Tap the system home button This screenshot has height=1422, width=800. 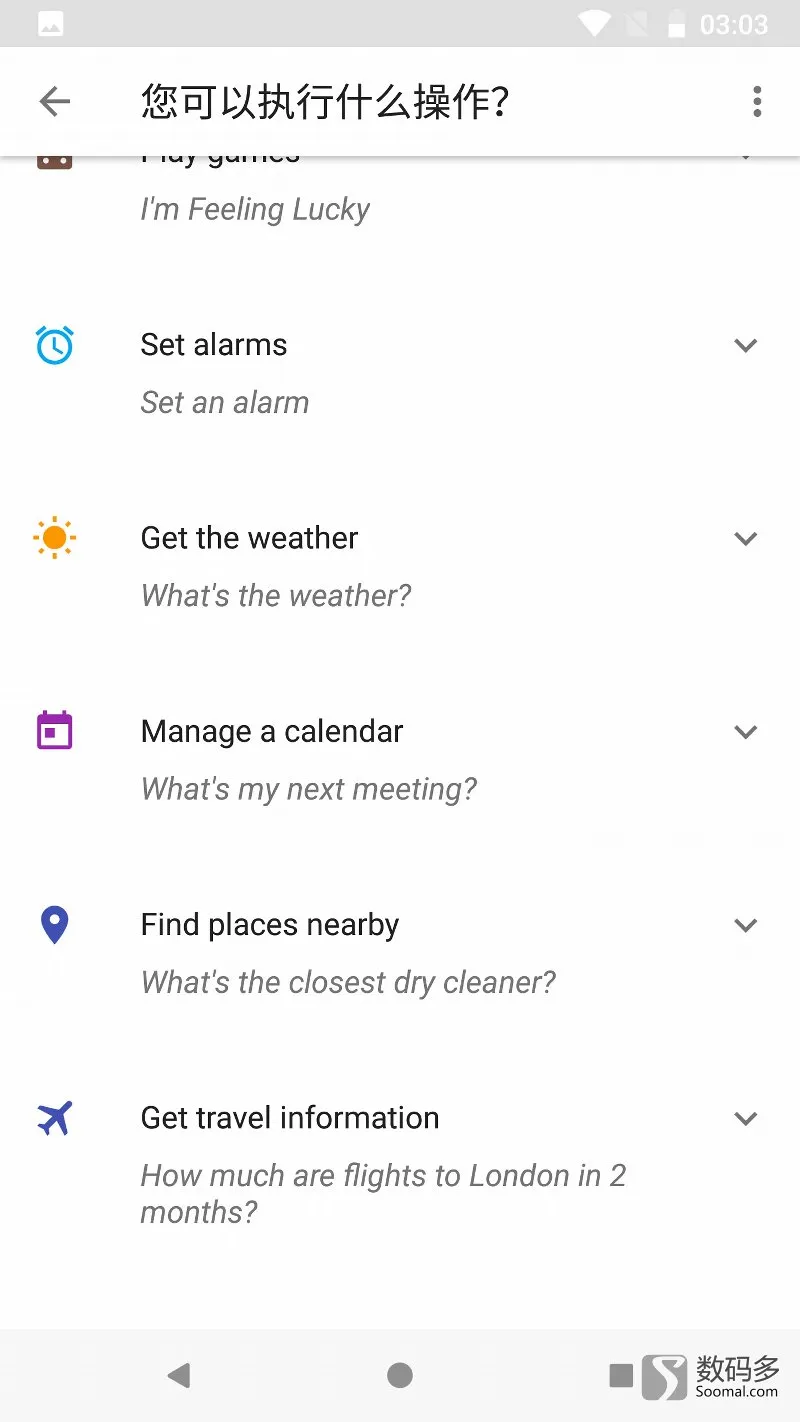click(400, 1376)
